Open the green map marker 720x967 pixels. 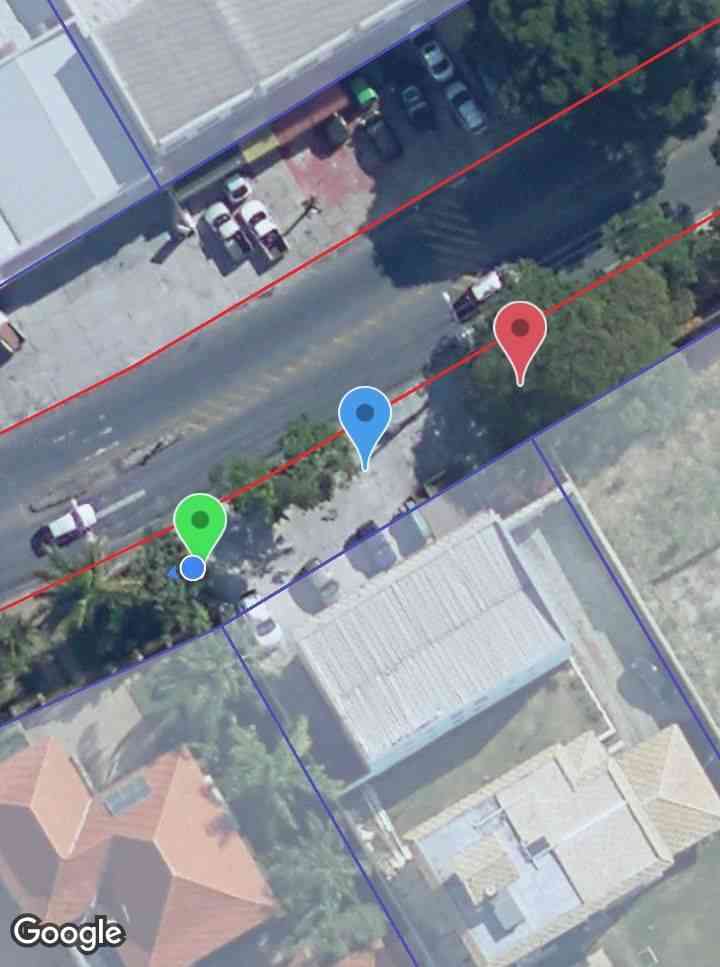(x=200, y=522)
